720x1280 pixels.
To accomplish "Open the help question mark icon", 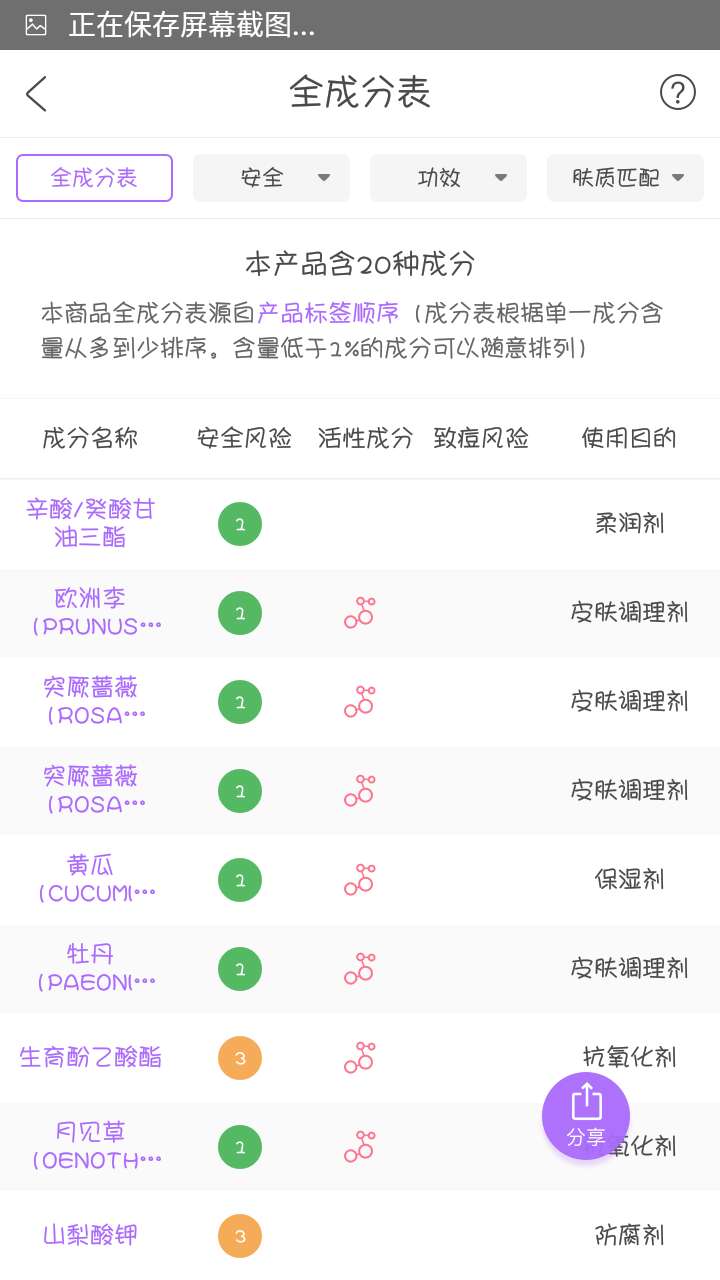I will point(677,93).
